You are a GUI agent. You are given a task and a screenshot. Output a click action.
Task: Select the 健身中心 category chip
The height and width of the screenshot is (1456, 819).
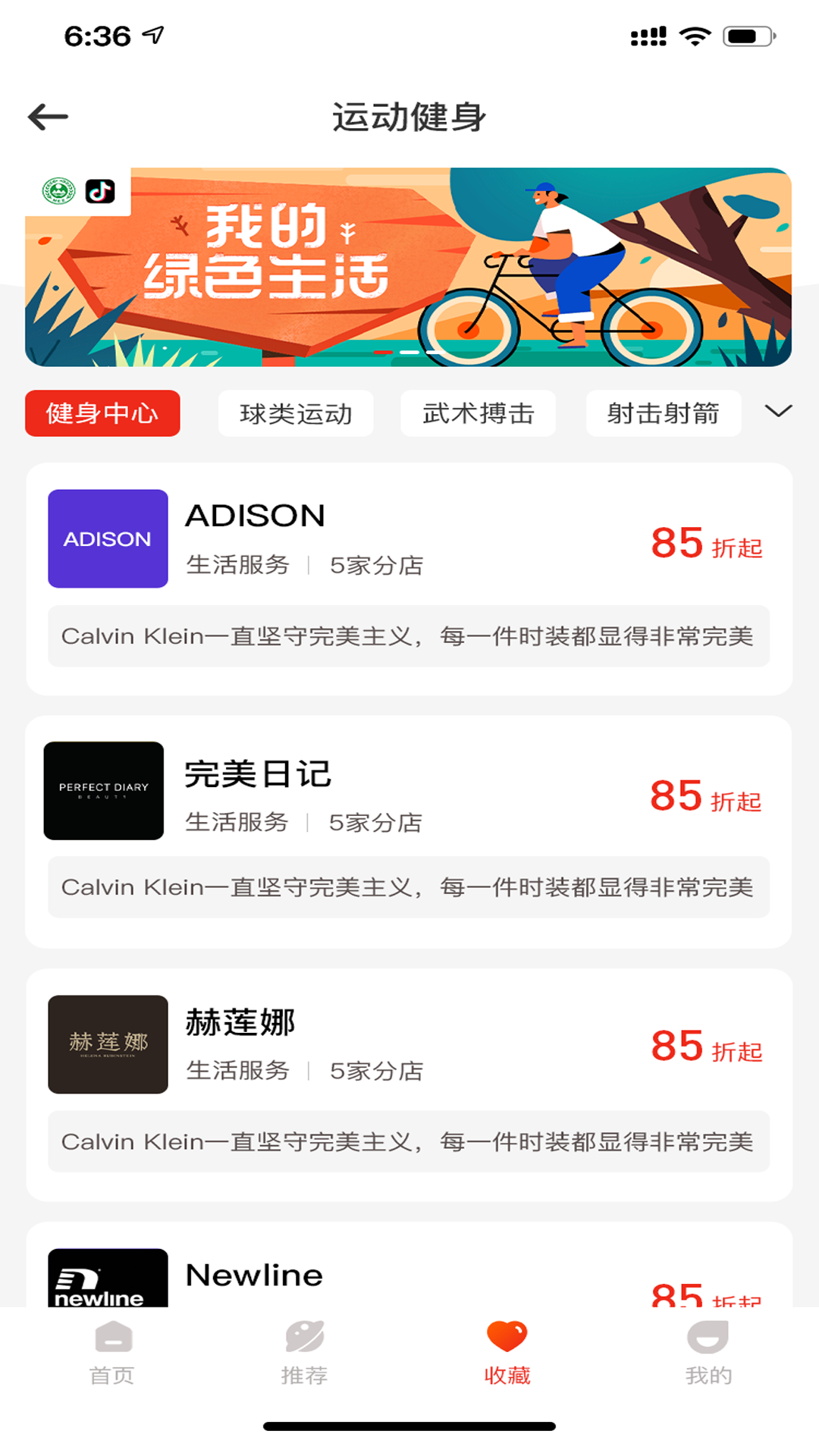click(102, 413)
